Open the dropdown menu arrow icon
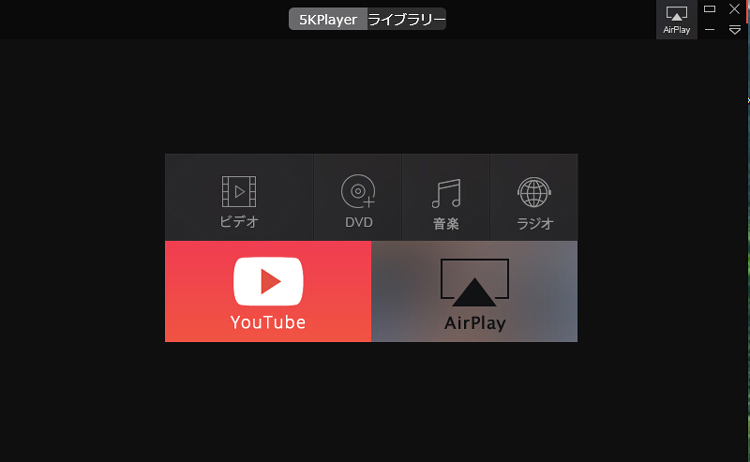This screenshot has width=750, height=462. (735, 30)
